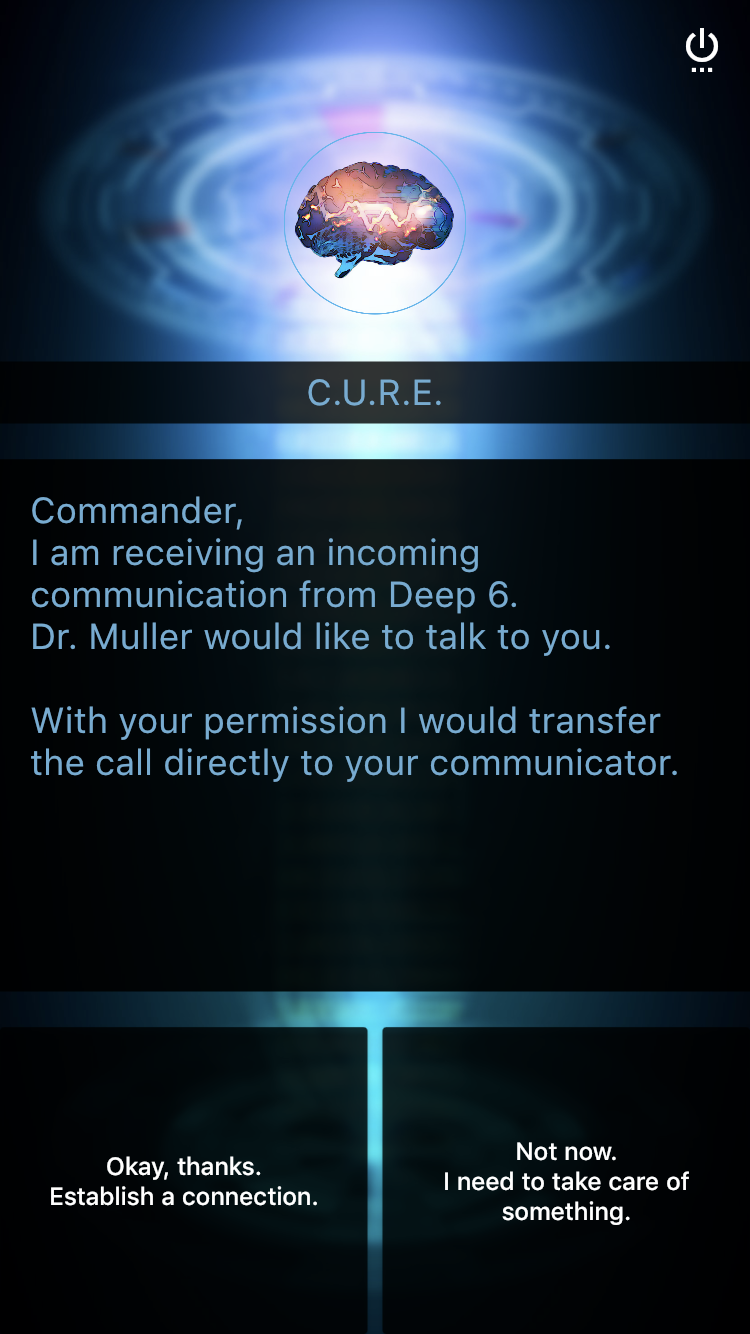Choose 'Okay, thanks. Establish a connection.'
Image resolution: width=750 pixels, height=1334 pixels.
tap(184, 1181)
